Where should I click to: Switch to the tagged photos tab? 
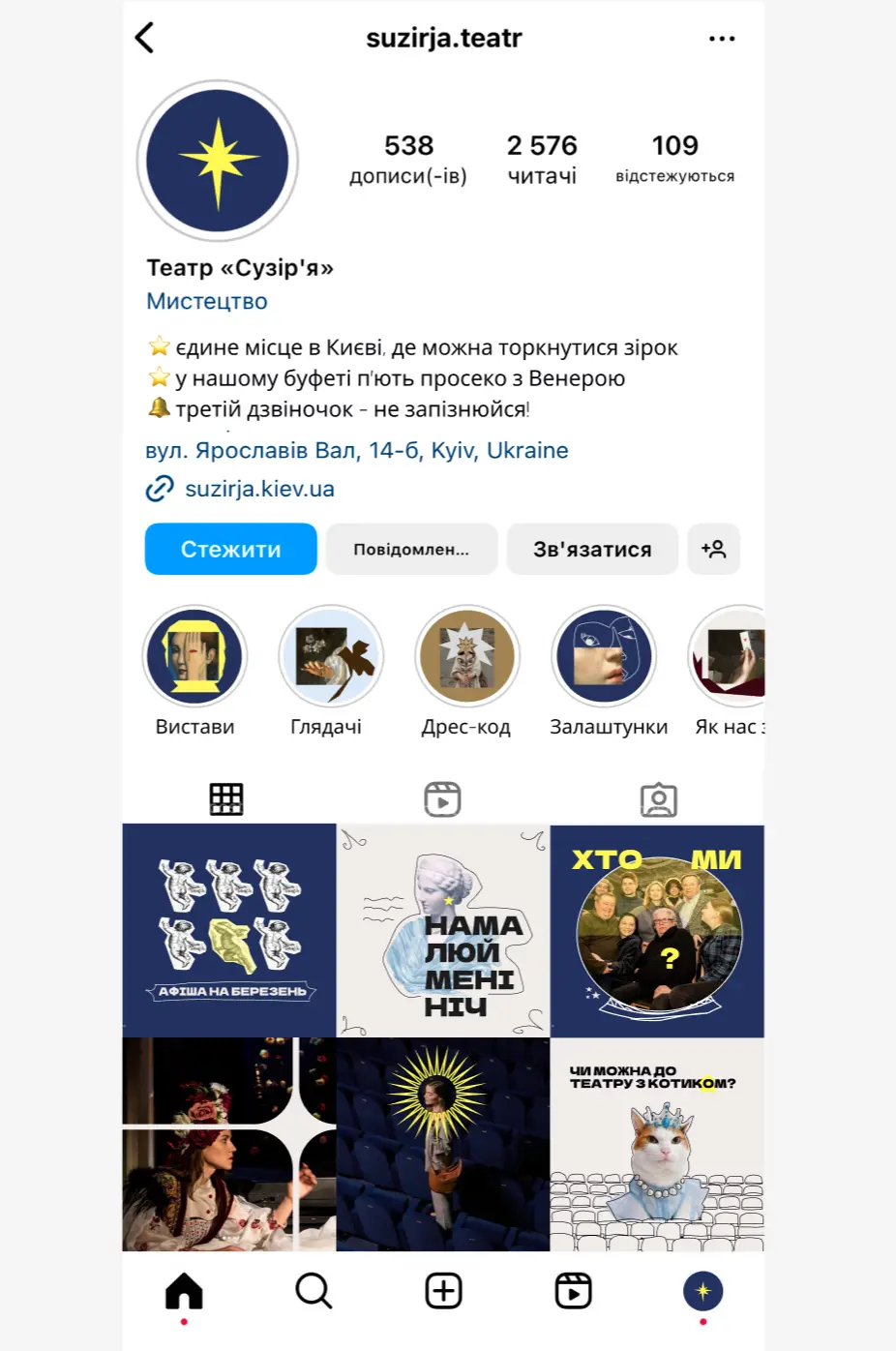pos(658,799)
